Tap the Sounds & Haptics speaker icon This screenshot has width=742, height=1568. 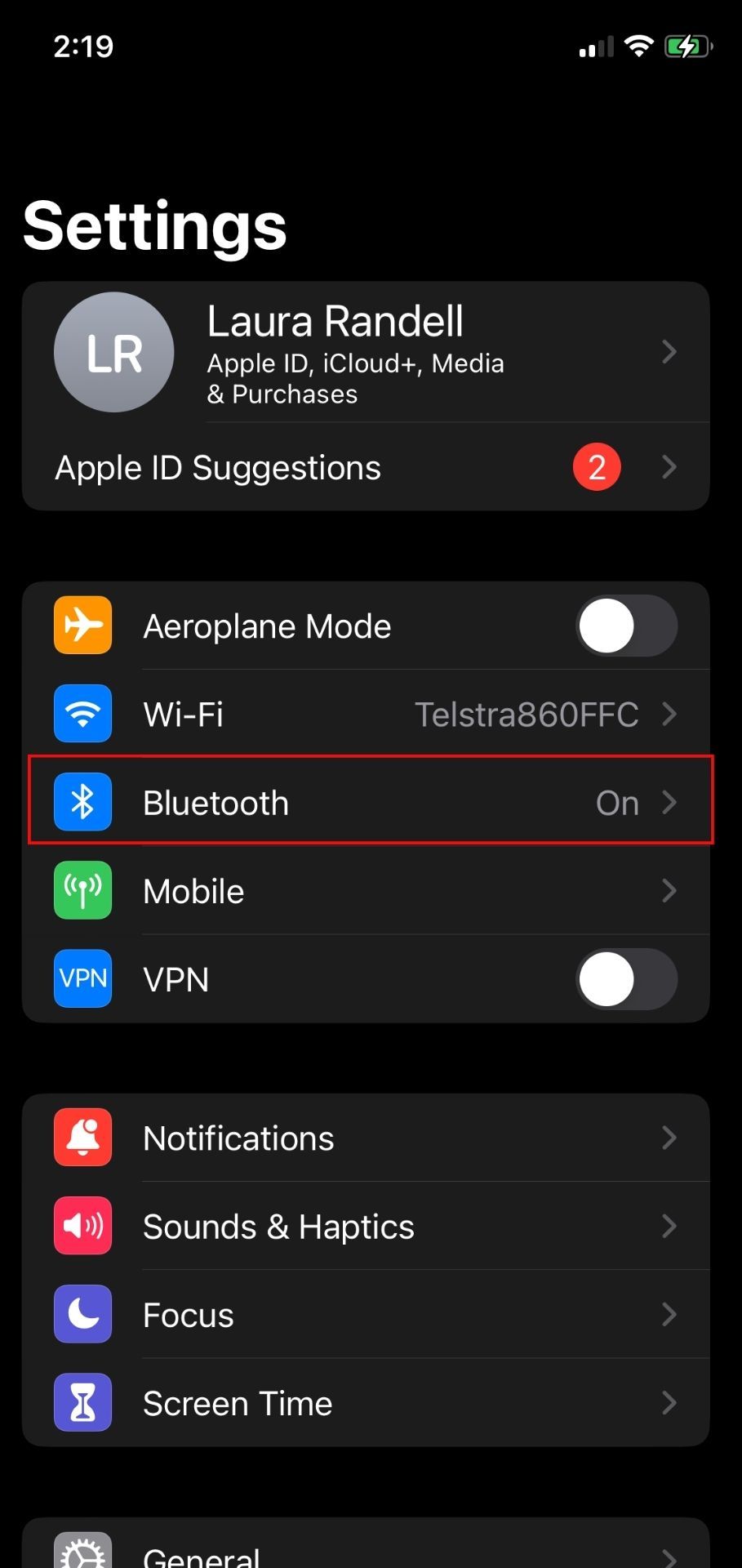tap(82, 1226)
